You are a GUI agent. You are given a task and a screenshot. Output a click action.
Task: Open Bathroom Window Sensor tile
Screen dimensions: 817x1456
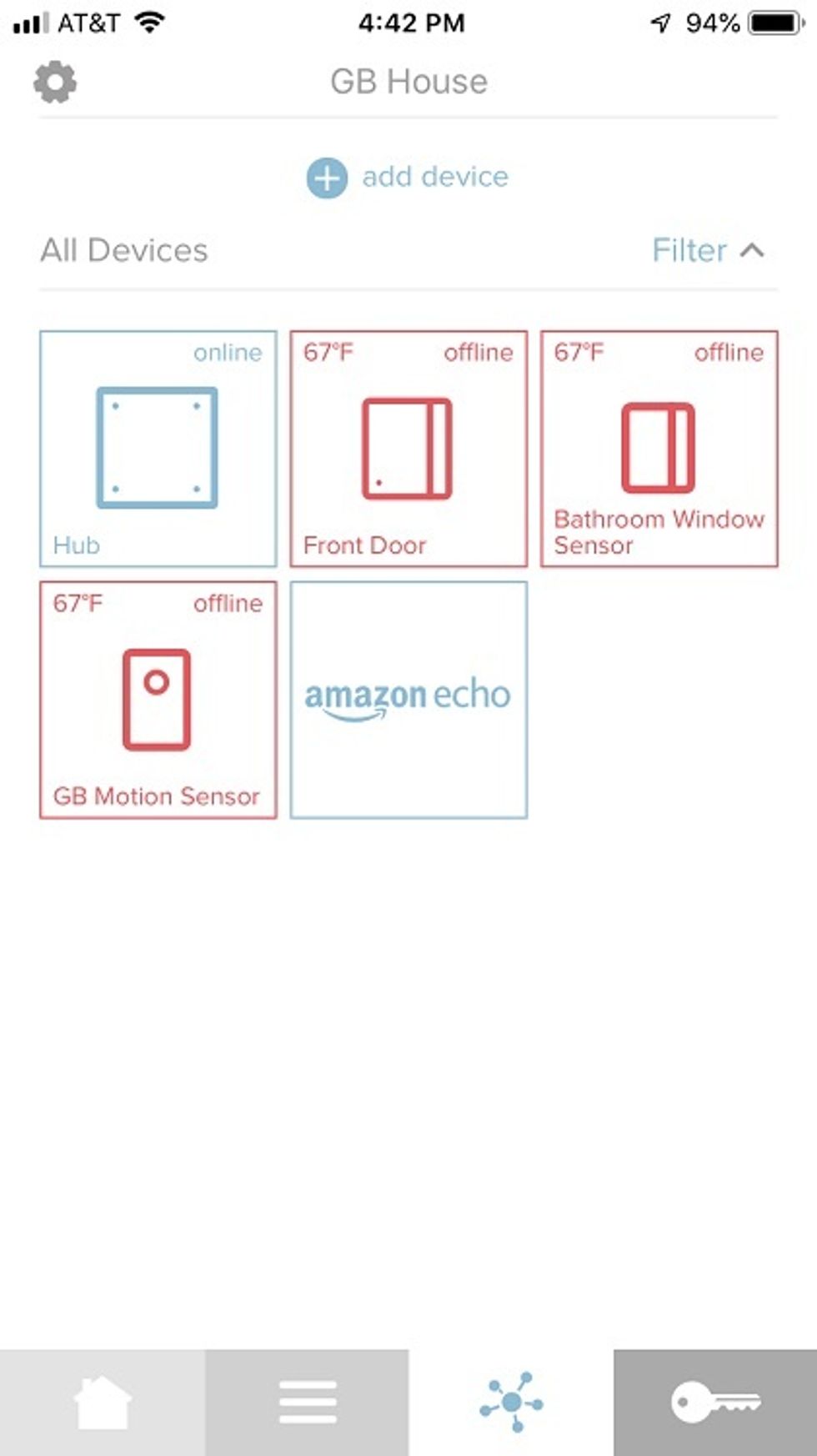(x=659, y=449)
